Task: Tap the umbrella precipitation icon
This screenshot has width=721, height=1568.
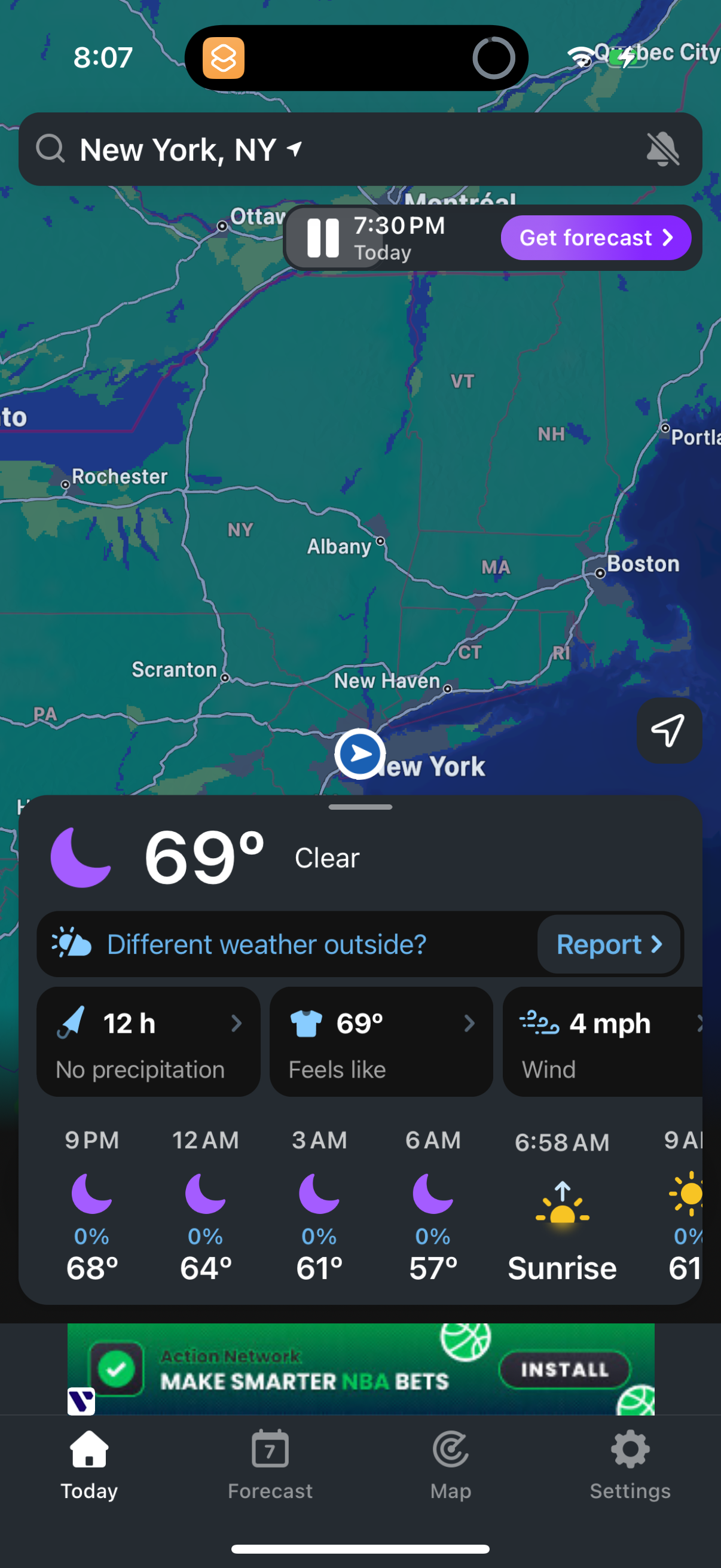Action: click(x=72, y=1023)
